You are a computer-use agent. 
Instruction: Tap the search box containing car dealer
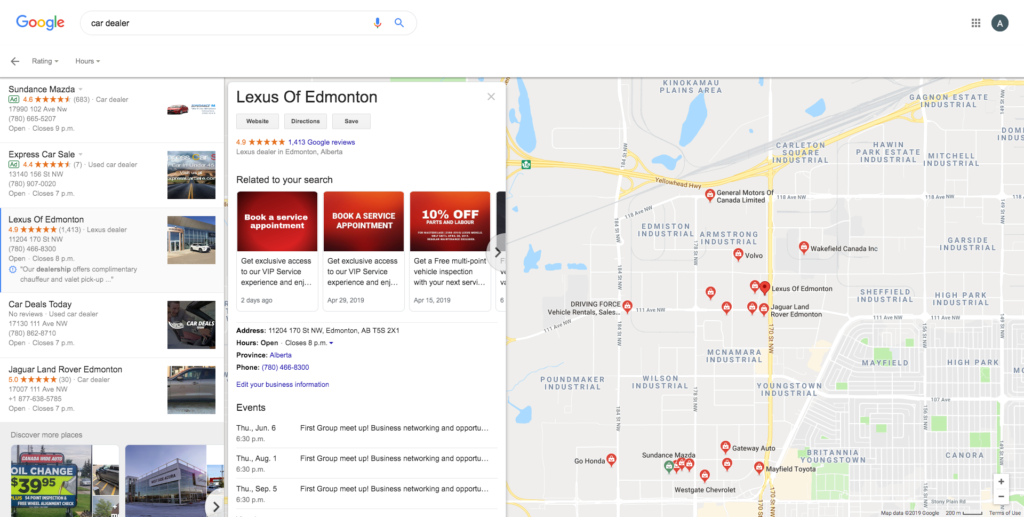coord(225,22)
